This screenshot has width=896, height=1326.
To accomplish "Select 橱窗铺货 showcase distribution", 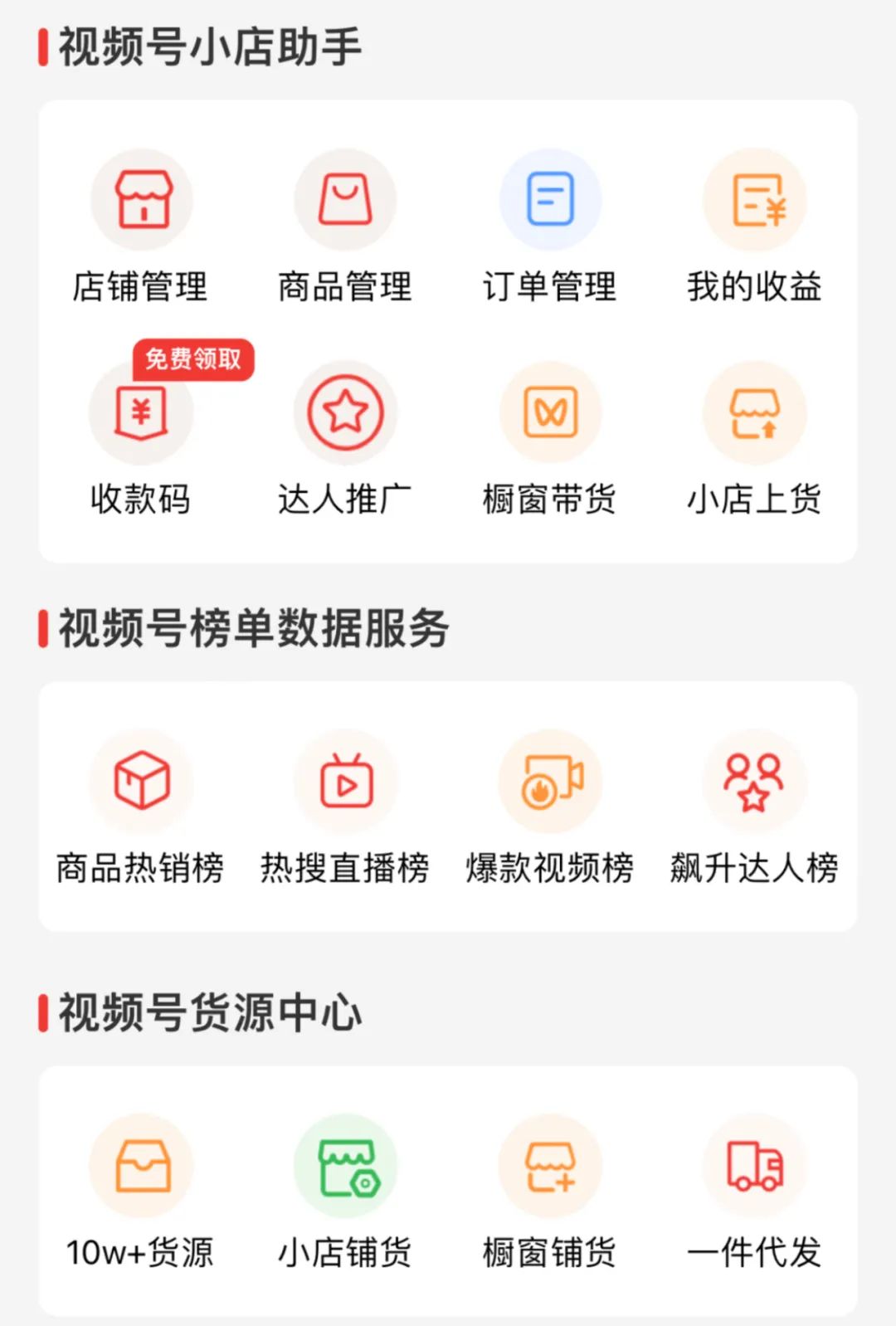I will pos(550,1166).
